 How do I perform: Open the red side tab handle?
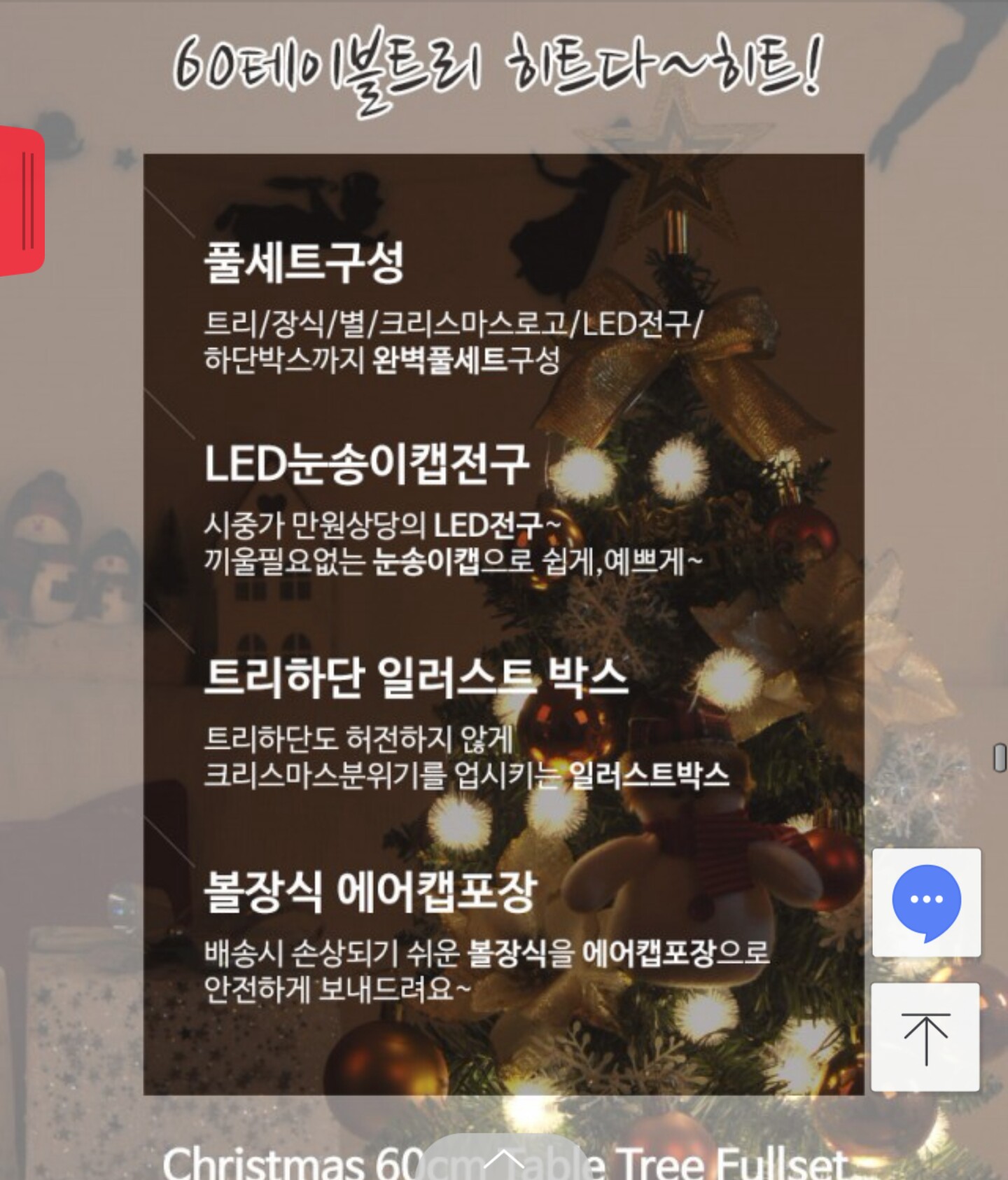(22, 201)
